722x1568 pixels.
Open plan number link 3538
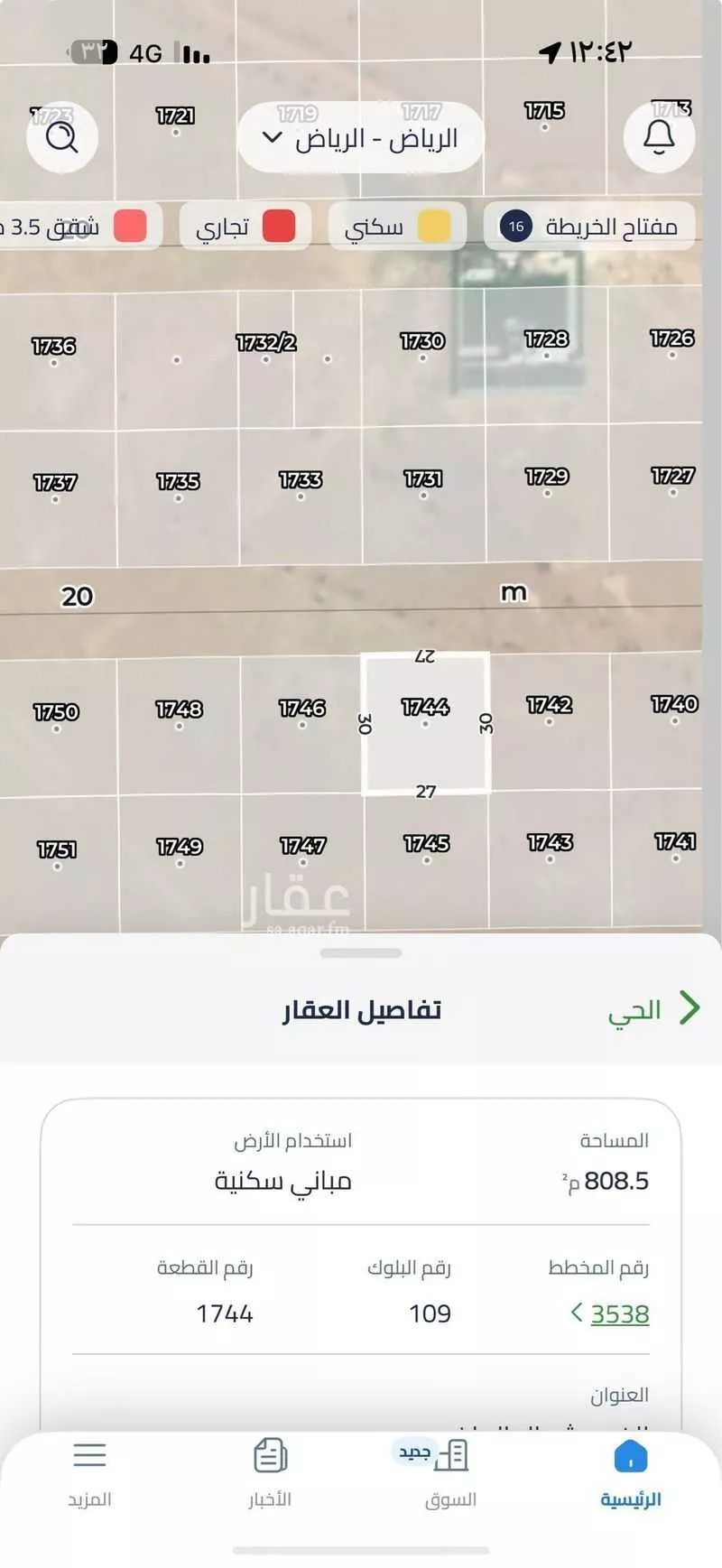click(x=621, y=1314)
